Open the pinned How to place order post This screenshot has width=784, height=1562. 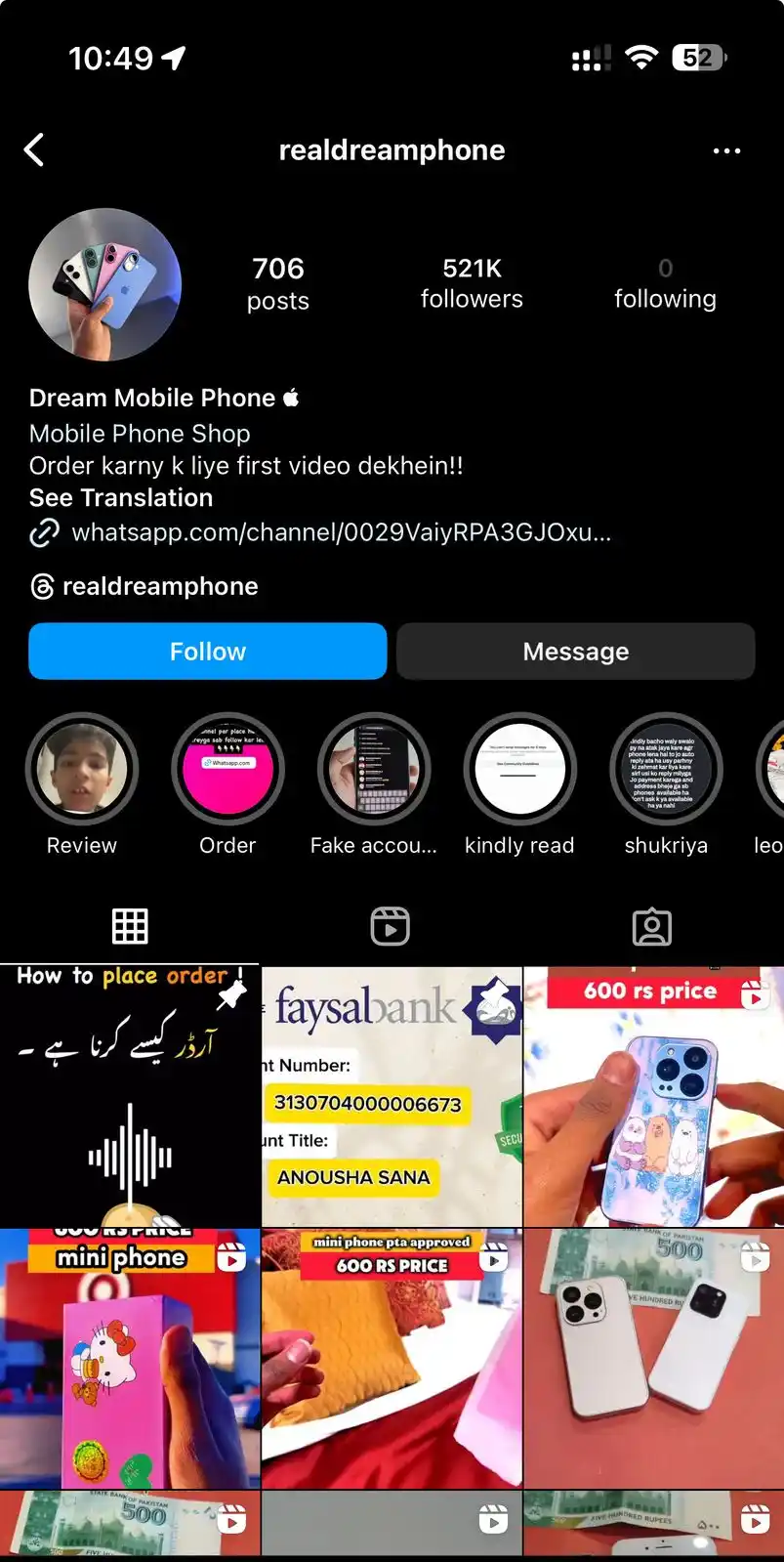click(130, 1096)
